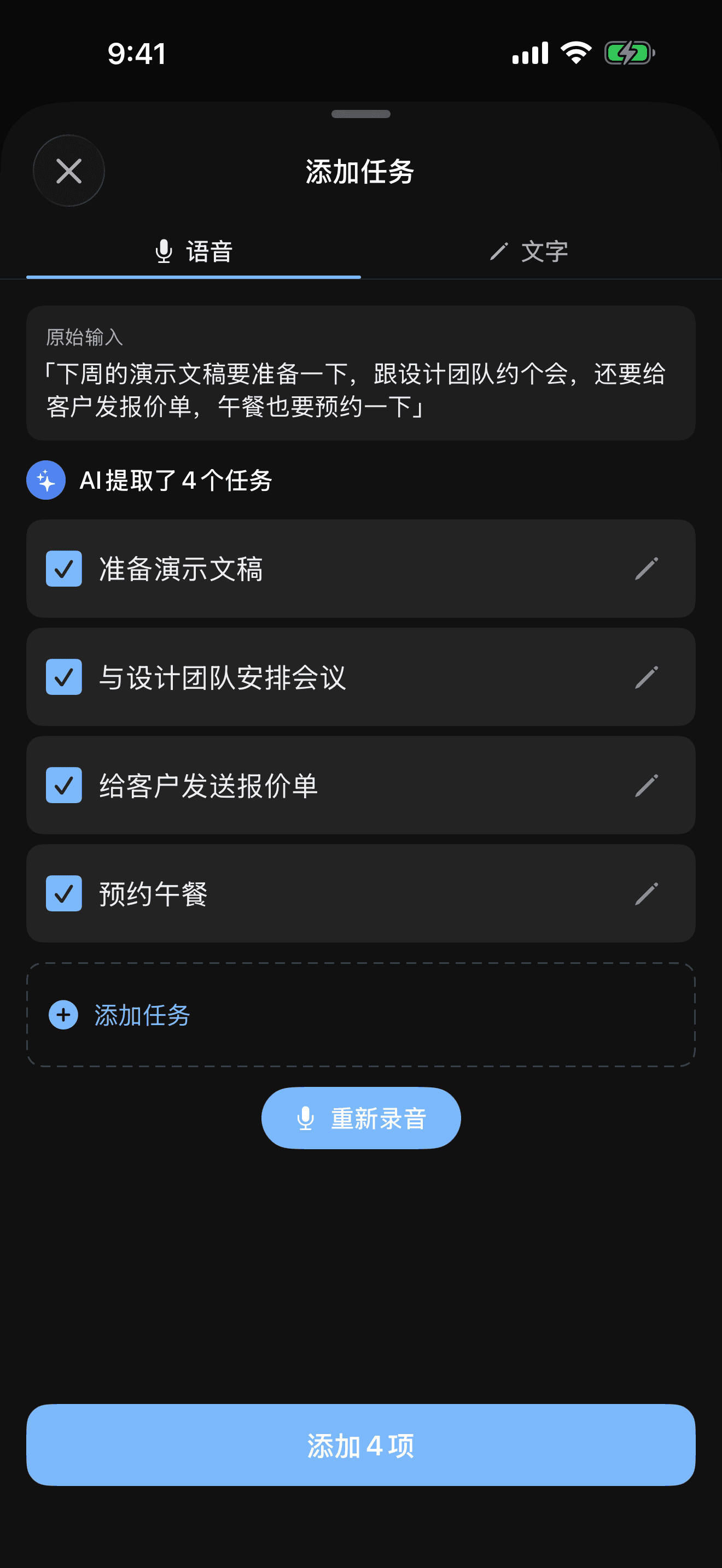Deselect the 预约午餐 checkbox

[63, 893]
